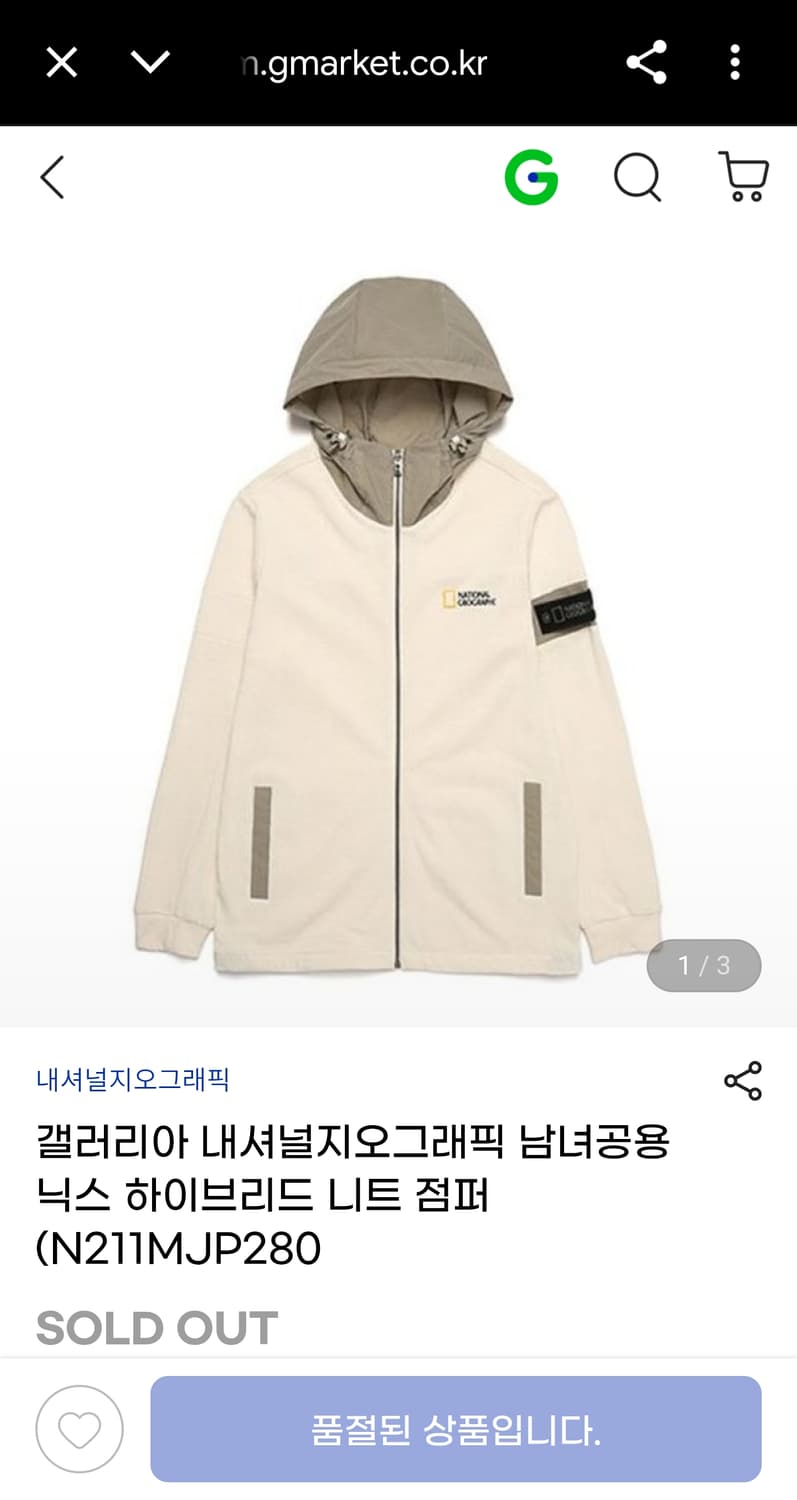Select the SOLD OUT label
This screenshot has width=797, height=1500.
[156, 1328]
